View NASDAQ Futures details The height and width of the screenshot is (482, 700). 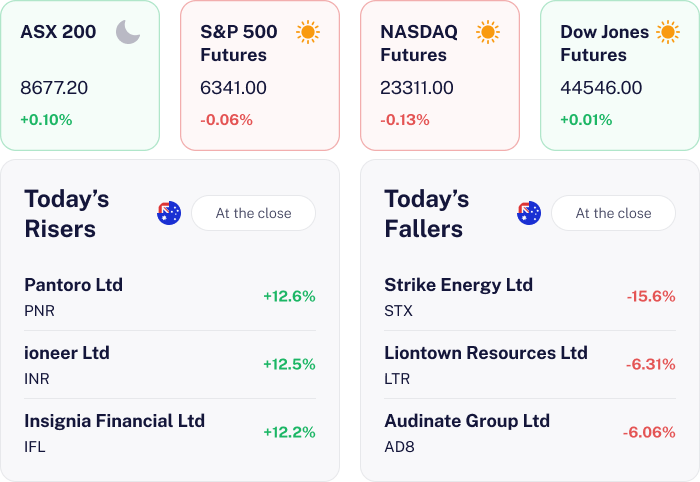tap(440, 75)
